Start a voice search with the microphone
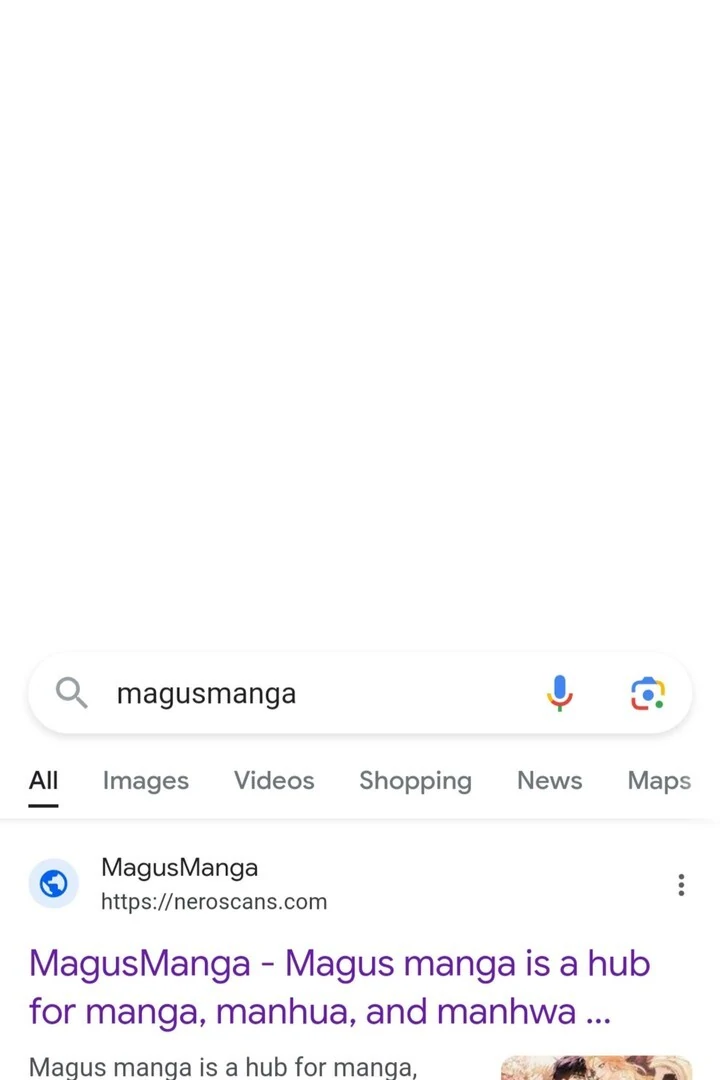Screen dimensions: 720x1080 click(560, 693)
